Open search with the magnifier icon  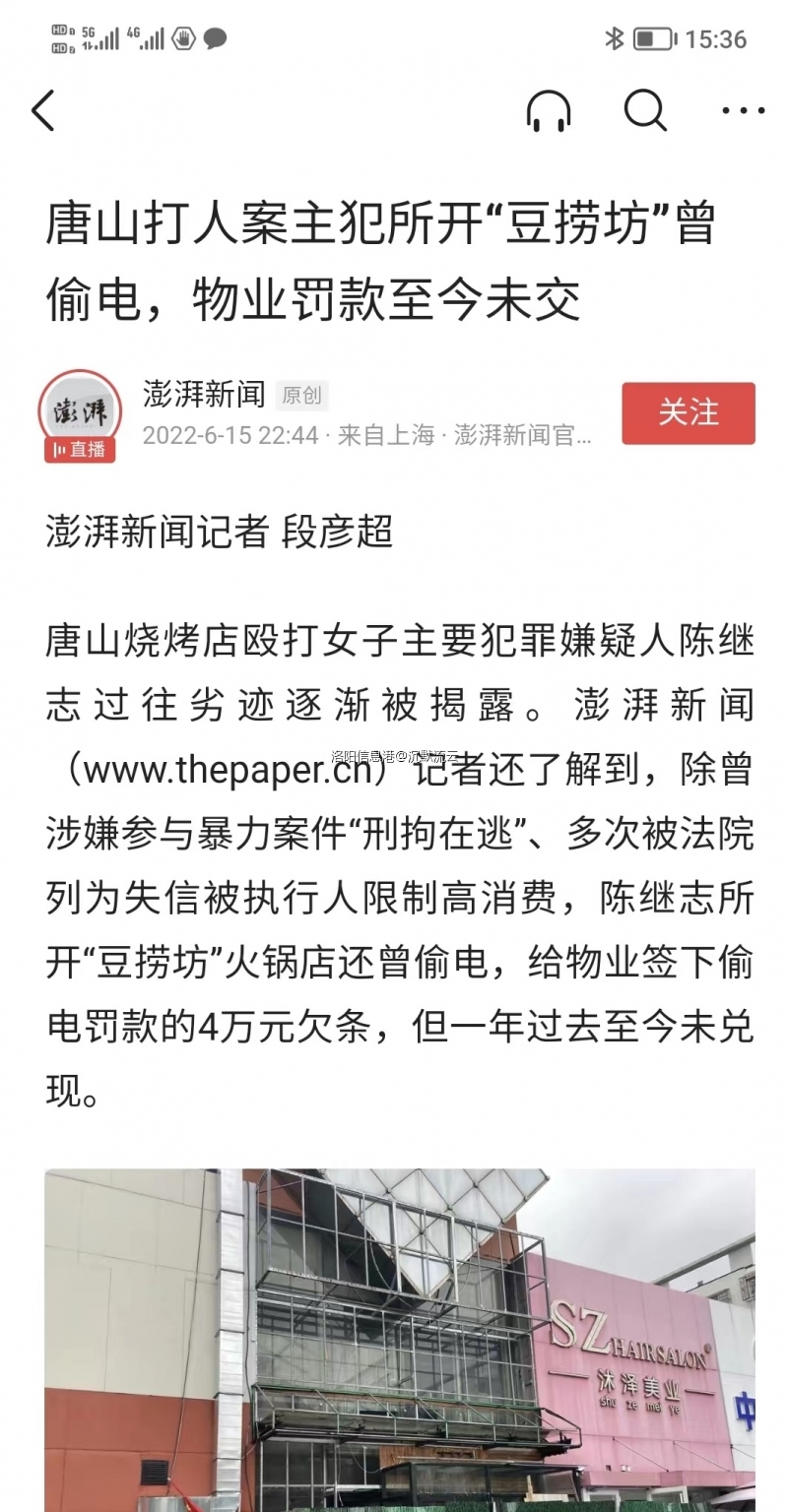pos(646,110)
